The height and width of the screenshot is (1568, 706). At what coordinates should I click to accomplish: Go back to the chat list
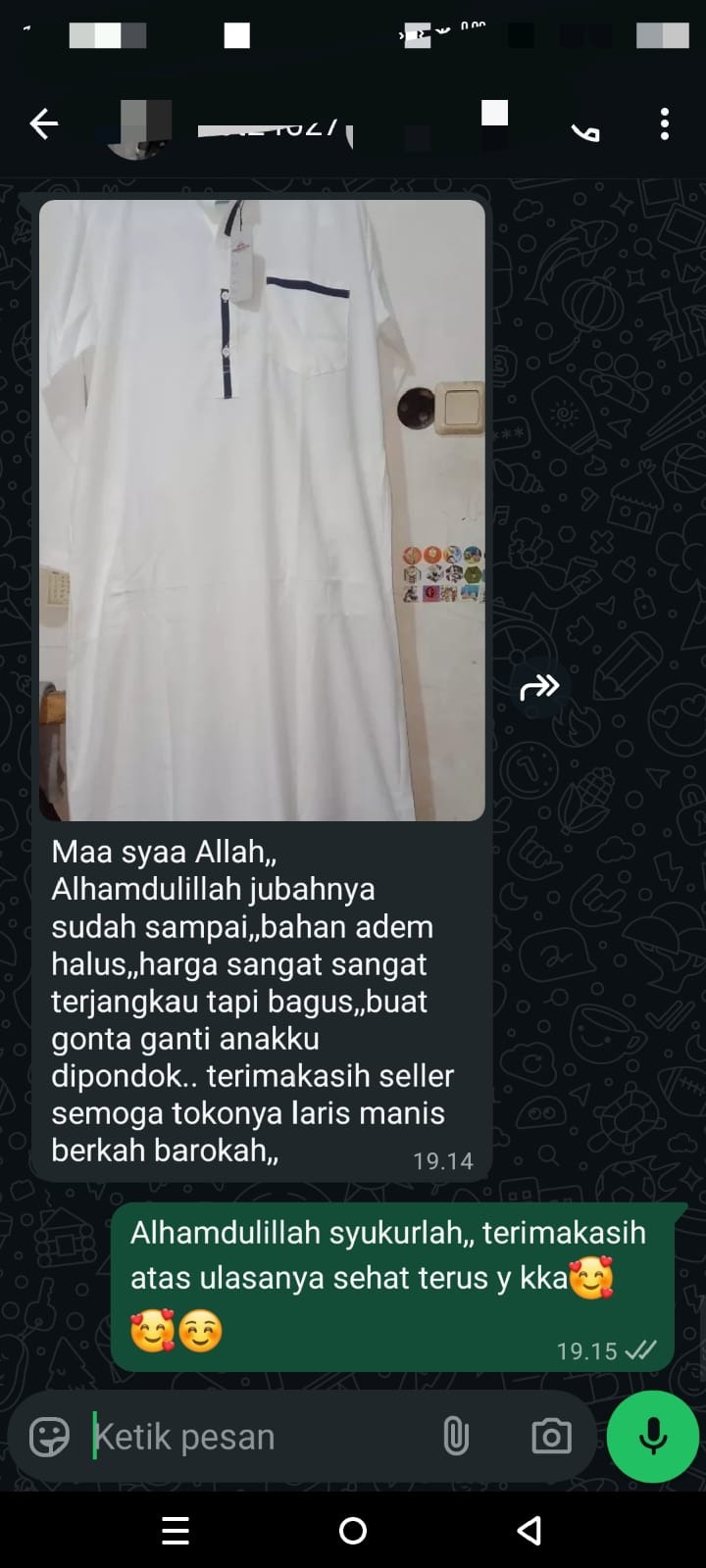pos(43,124)
